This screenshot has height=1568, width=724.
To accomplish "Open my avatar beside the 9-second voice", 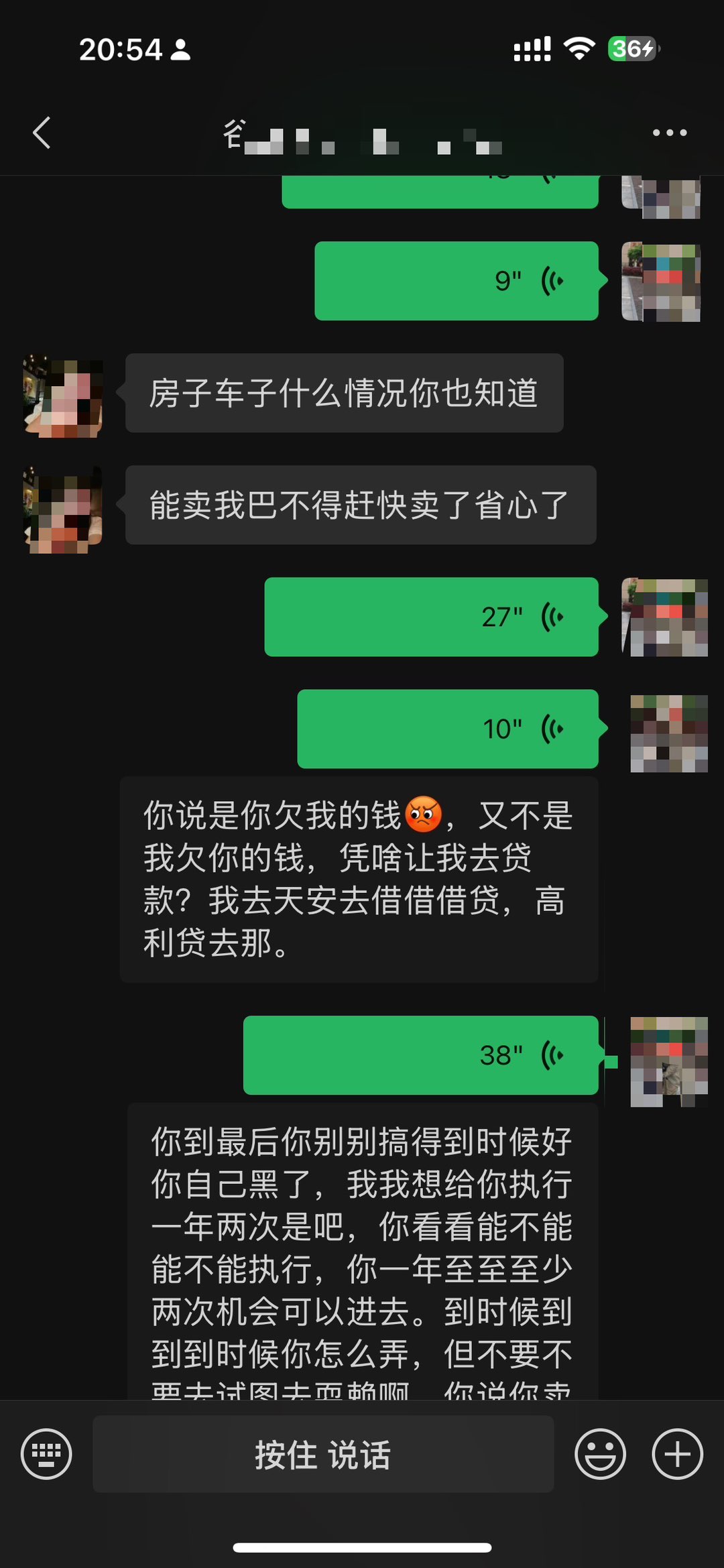I will coord(661,282).
